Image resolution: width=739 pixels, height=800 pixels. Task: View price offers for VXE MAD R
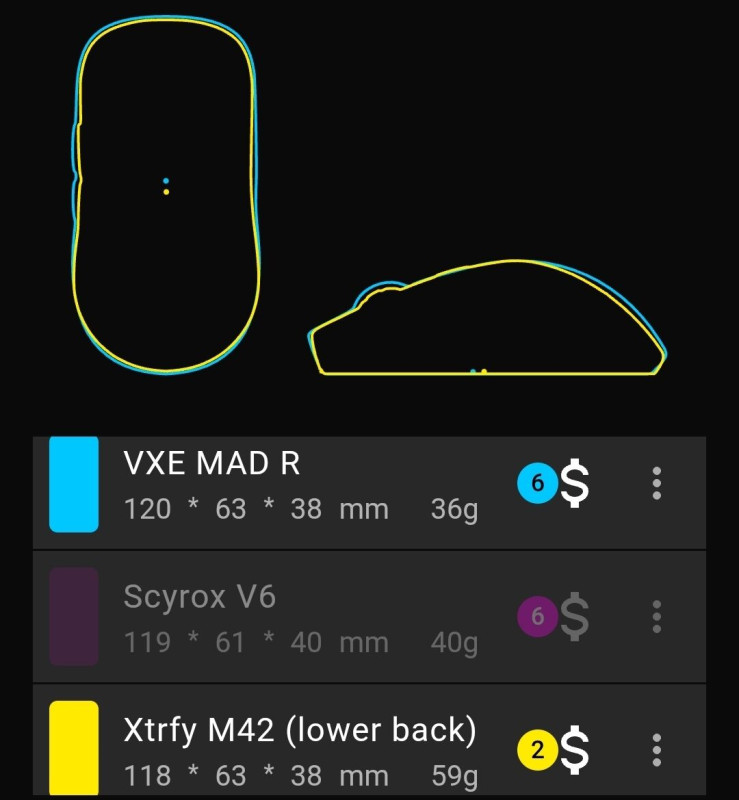(x=574, y=484)
